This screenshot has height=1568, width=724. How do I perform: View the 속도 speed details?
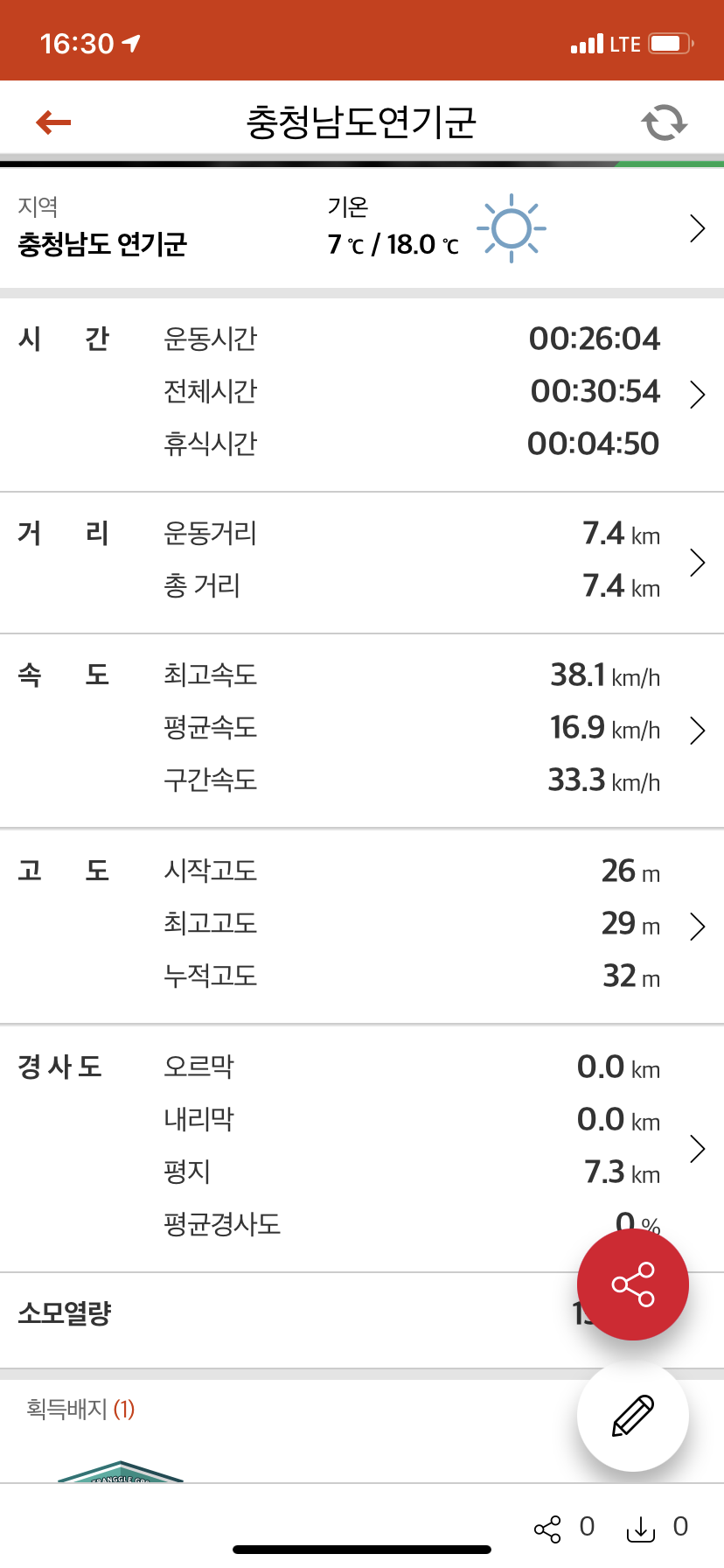[697, 730]
